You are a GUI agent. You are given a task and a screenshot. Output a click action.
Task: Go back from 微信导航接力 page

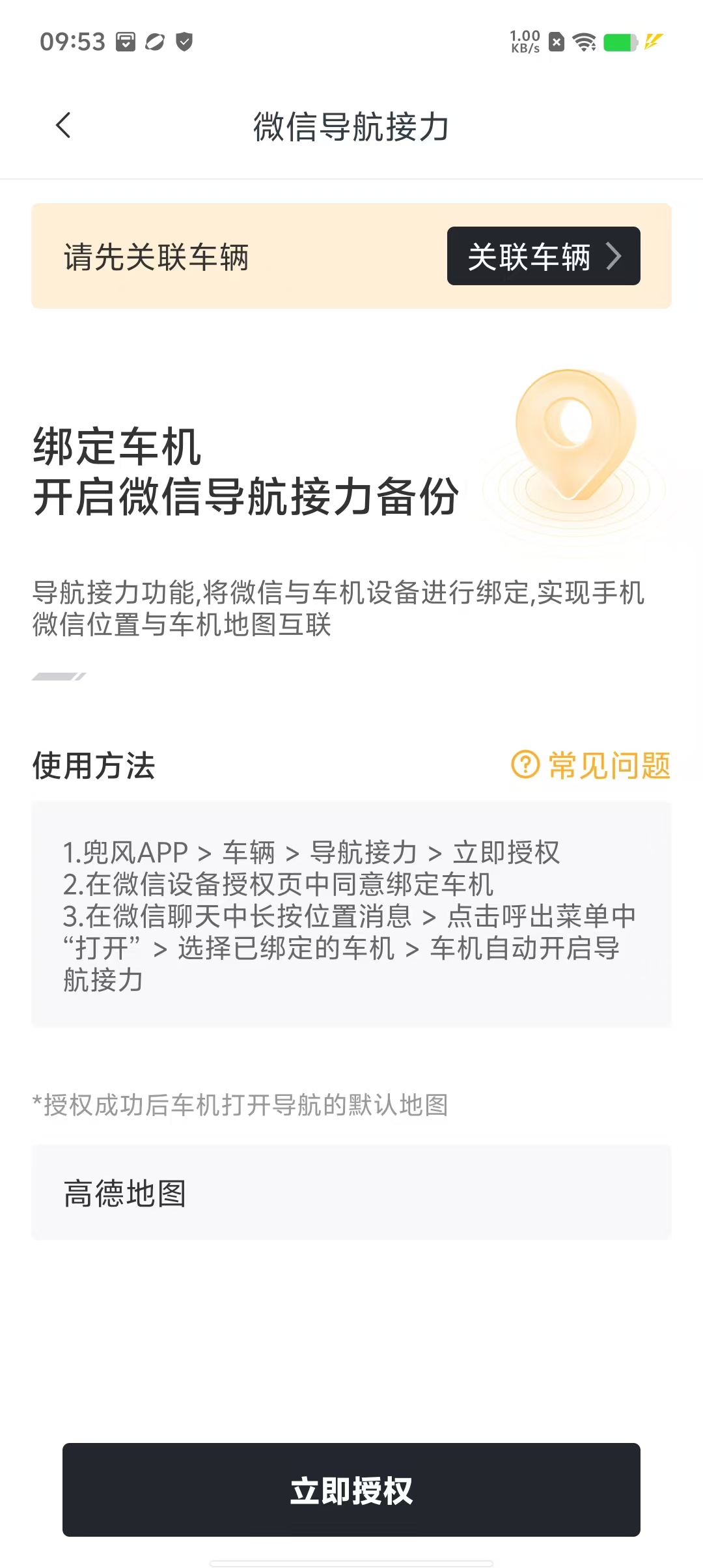coord(63,126)
